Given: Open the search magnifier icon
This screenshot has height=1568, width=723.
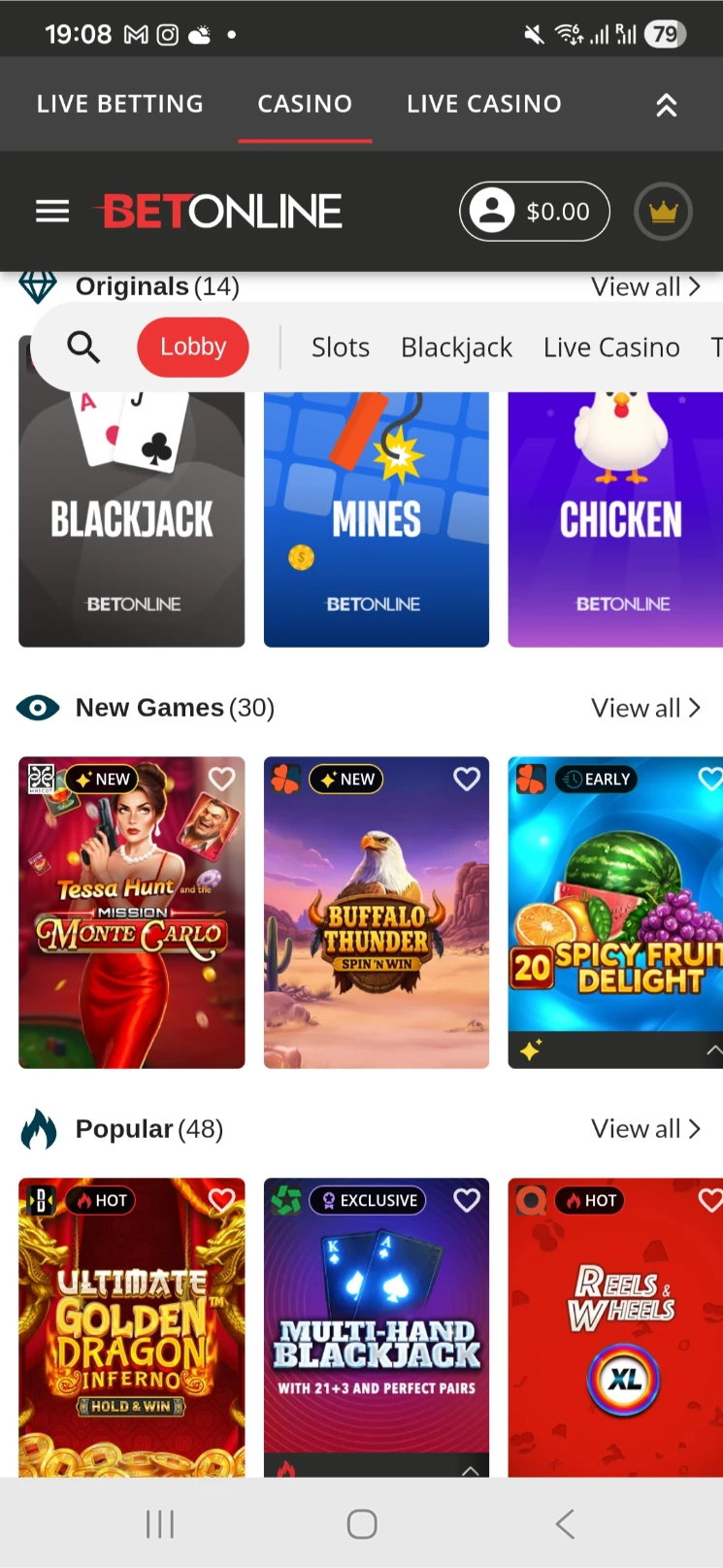Looking at the screenshot, I should point(83,347).
